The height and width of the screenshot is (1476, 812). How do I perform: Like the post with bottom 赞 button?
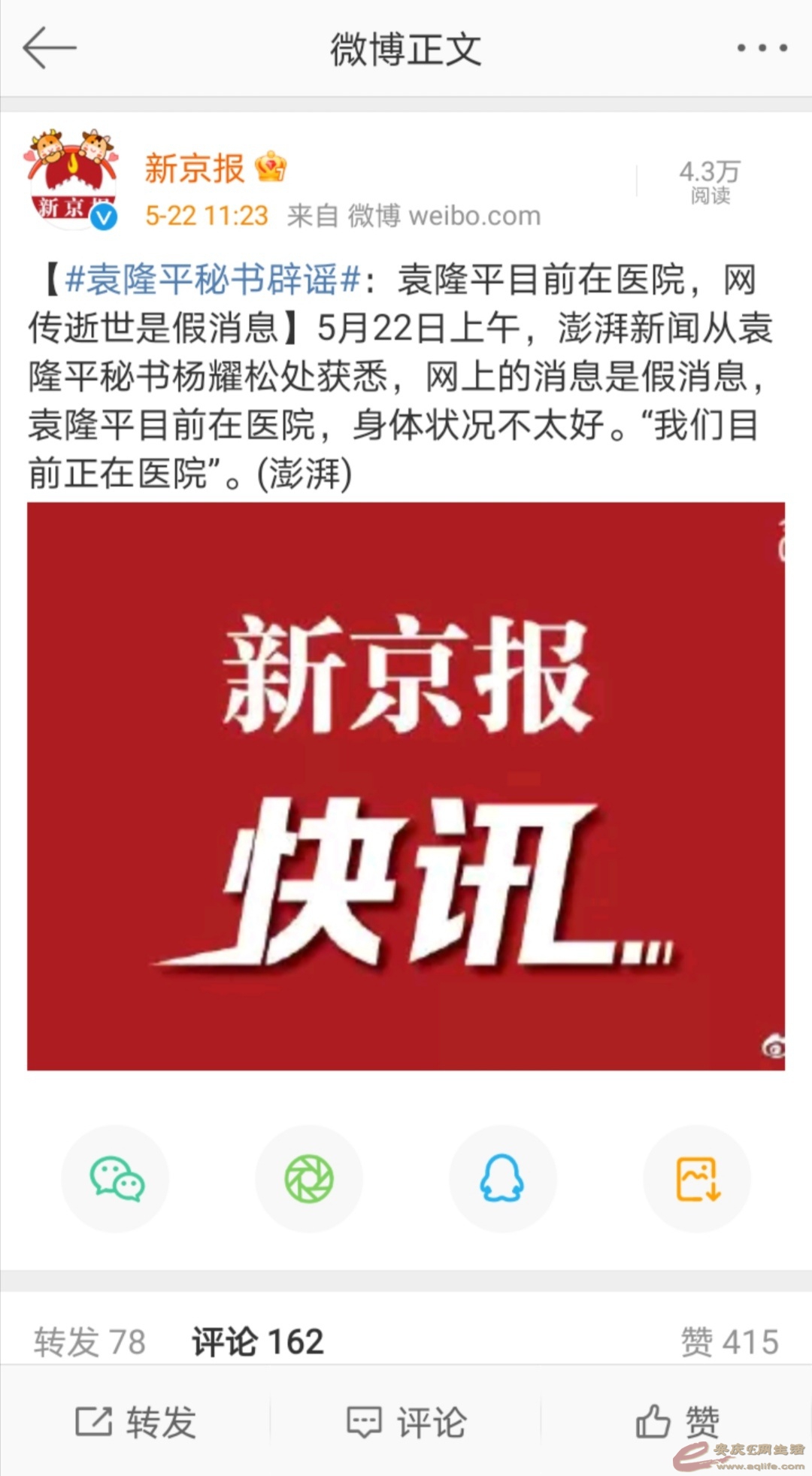[677, 1422]
